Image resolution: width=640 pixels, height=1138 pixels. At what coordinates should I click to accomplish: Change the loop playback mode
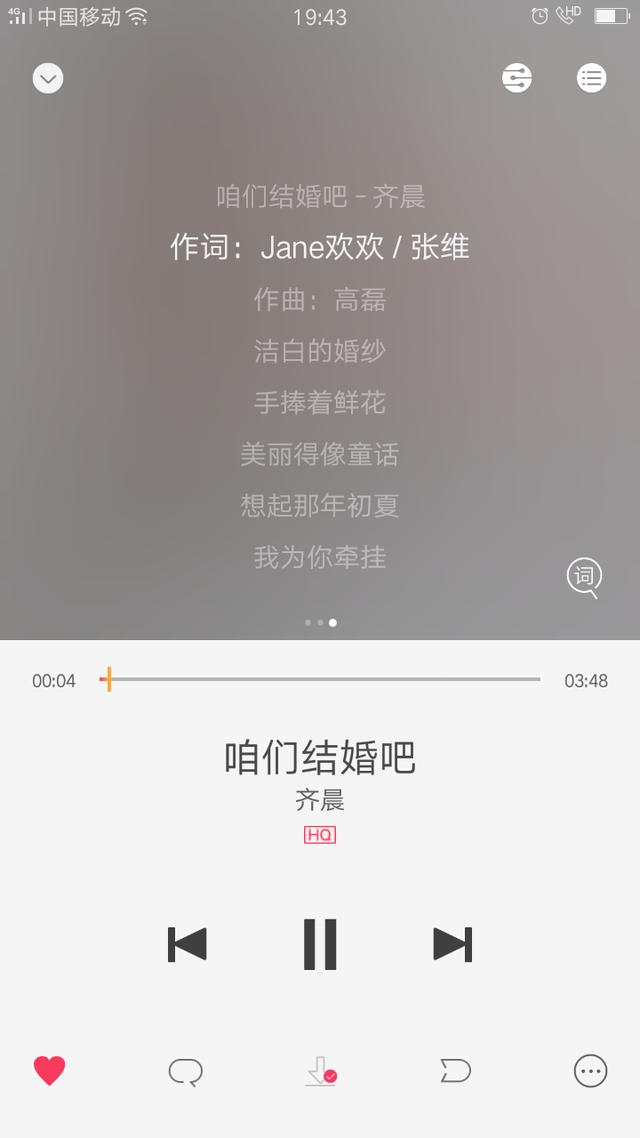coord(186,1071)
